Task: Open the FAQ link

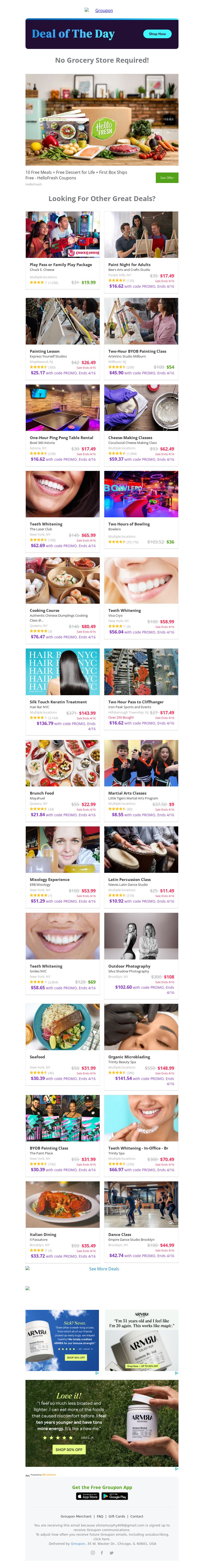Action: tap(100, 1516)
